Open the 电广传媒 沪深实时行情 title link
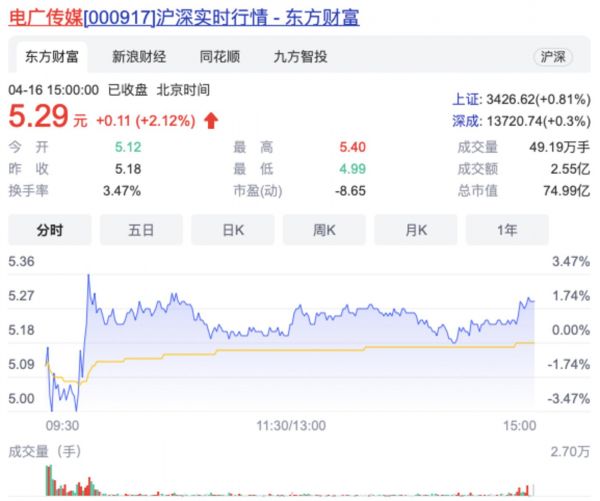Viewport: 600px width, 501px height. coord(184,18)
